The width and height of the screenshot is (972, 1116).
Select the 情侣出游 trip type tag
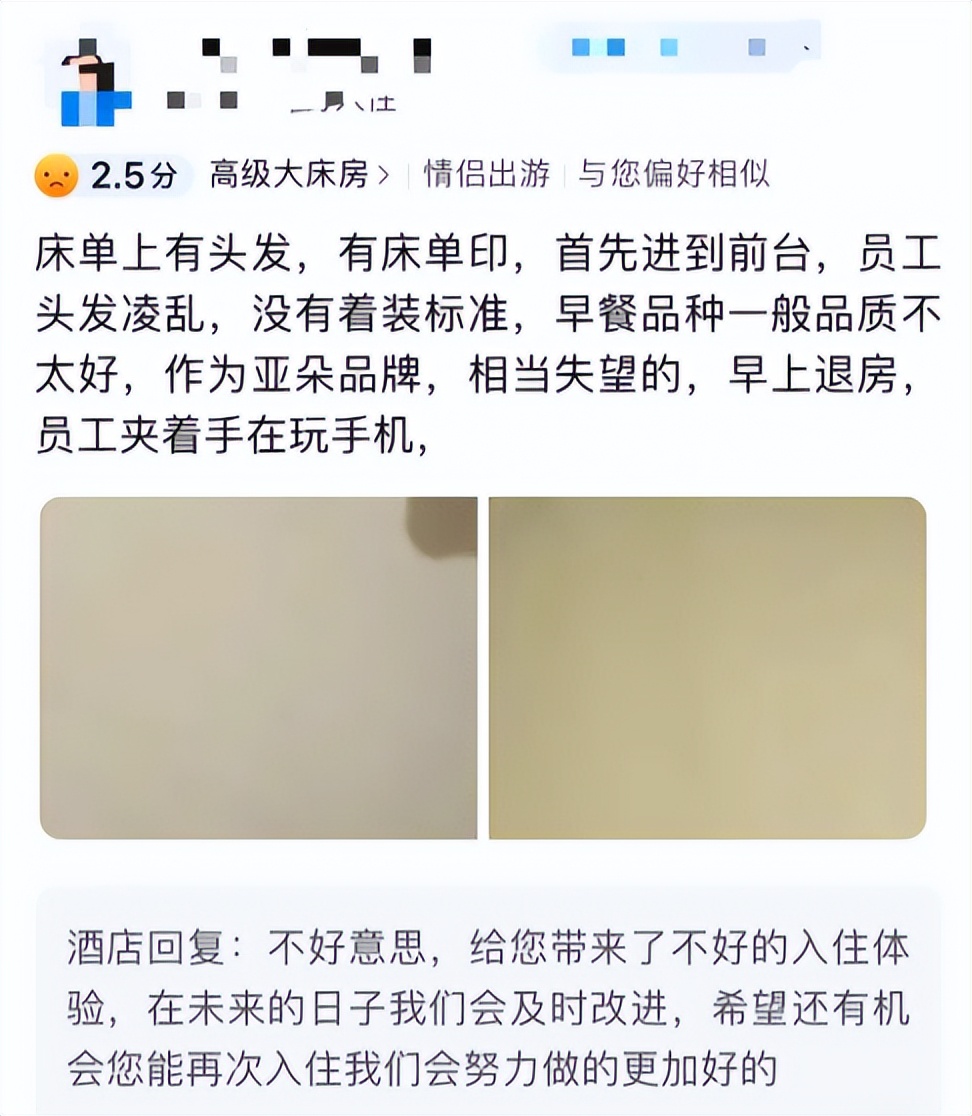click(x=490, y=172)
